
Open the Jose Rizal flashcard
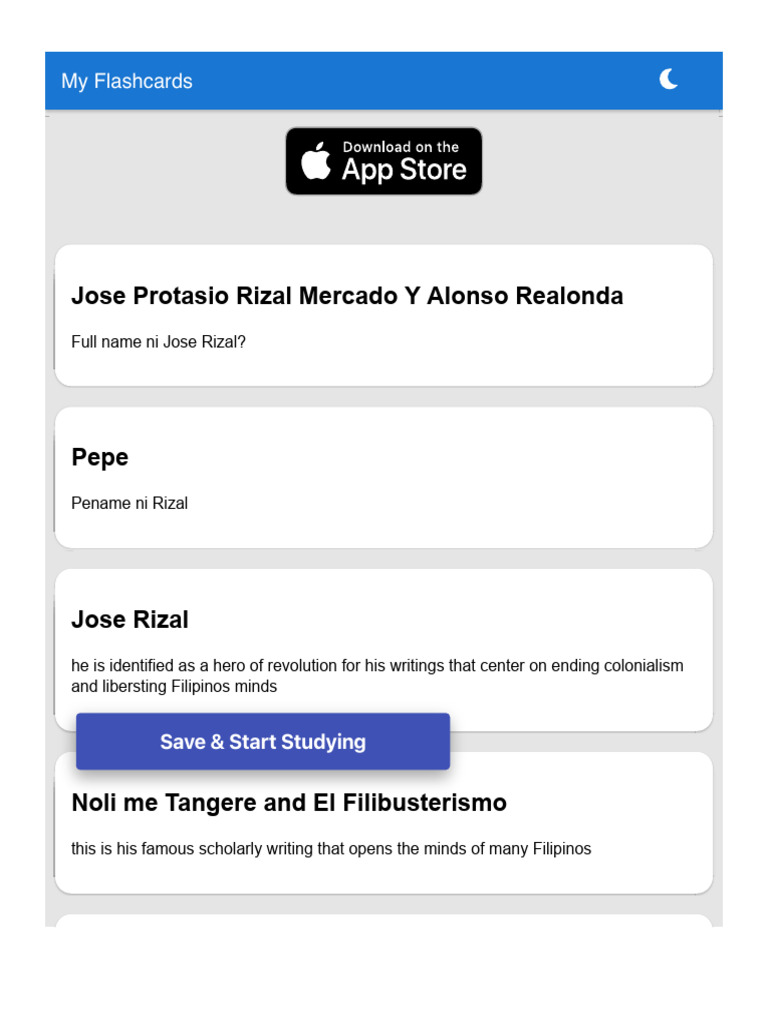384,650
